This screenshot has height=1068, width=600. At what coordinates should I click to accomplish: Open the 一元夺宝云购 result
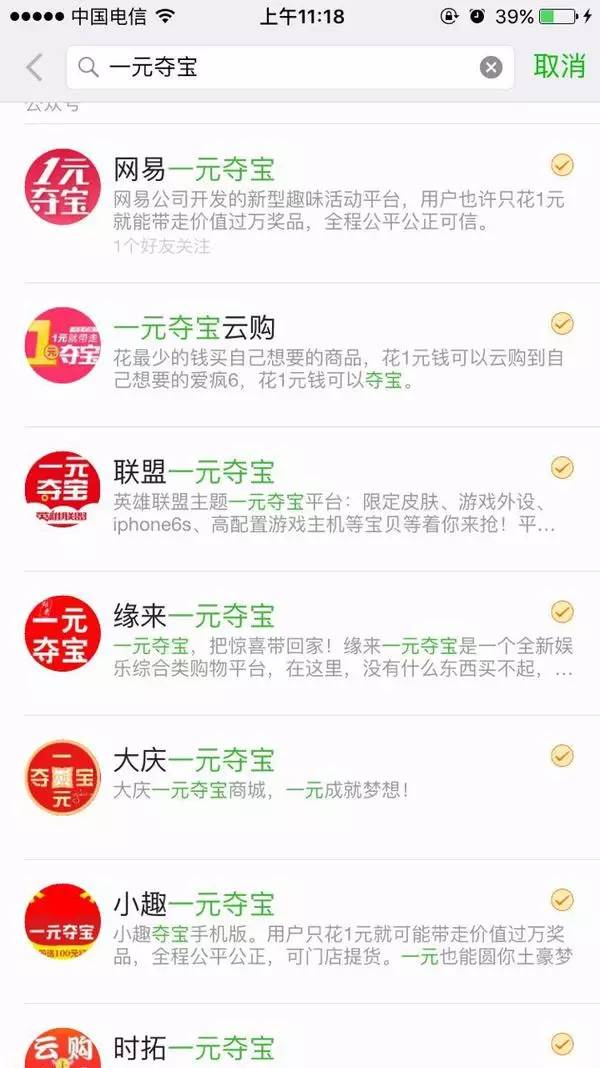[300, 352]
